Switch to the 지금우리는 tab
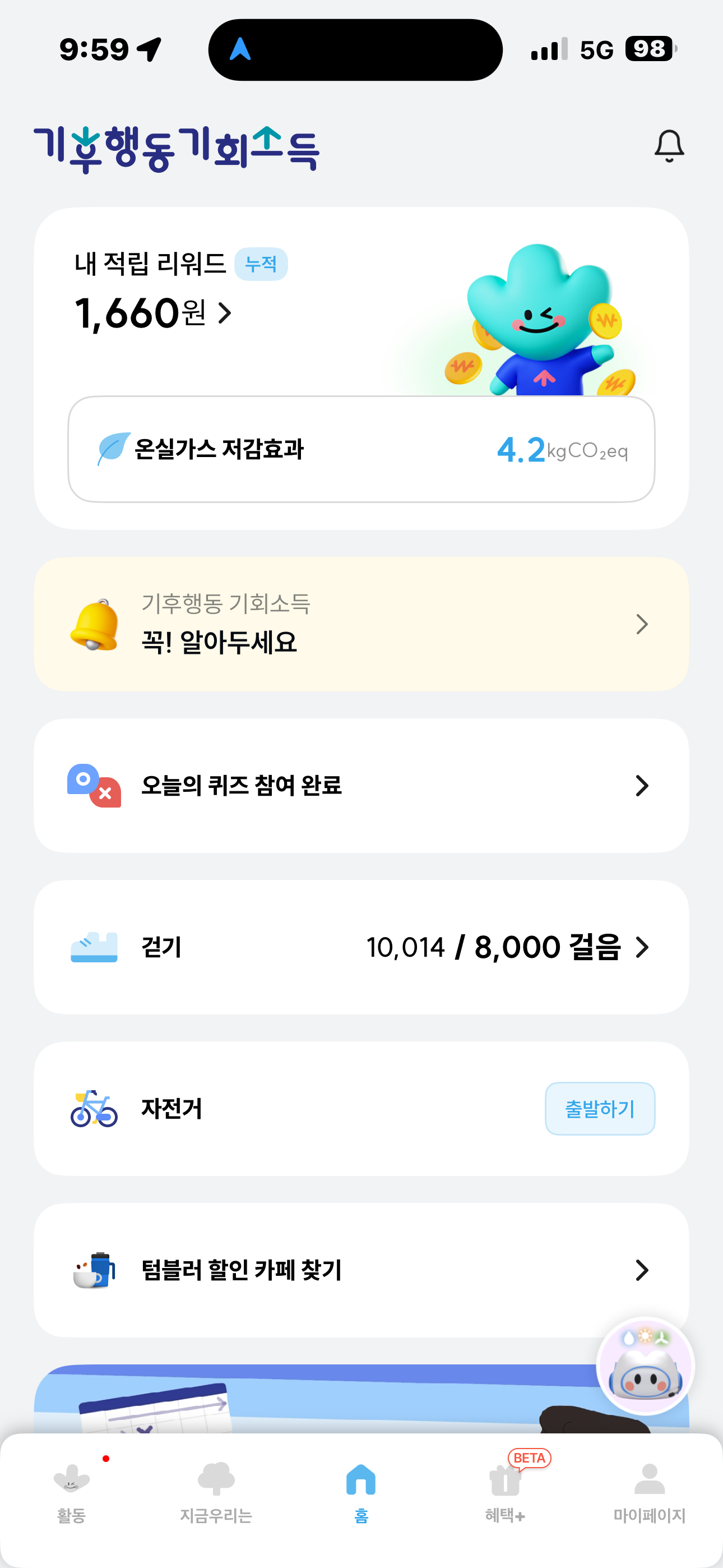 216,1491
